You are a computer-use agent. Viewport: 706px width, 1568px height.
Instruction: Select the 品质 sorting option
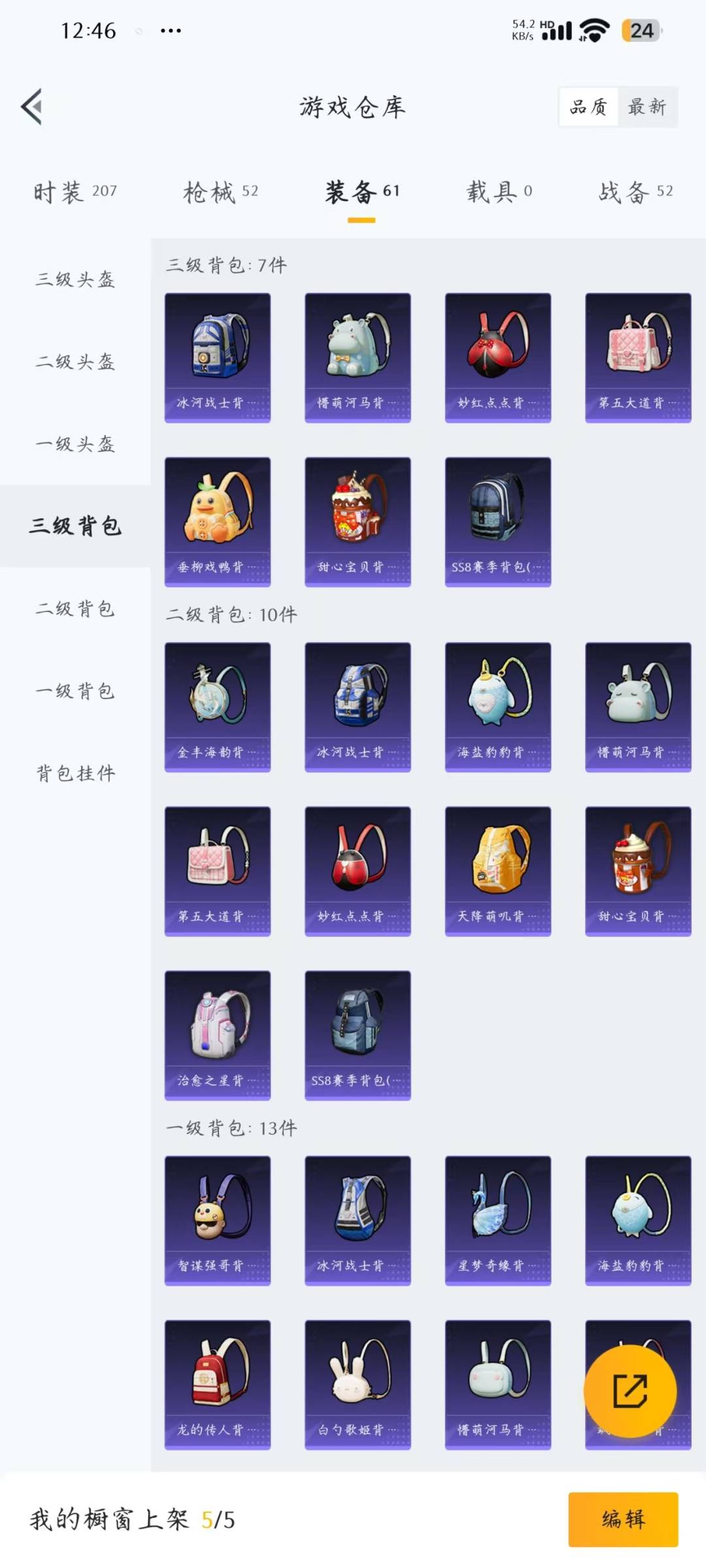(588, 106)
